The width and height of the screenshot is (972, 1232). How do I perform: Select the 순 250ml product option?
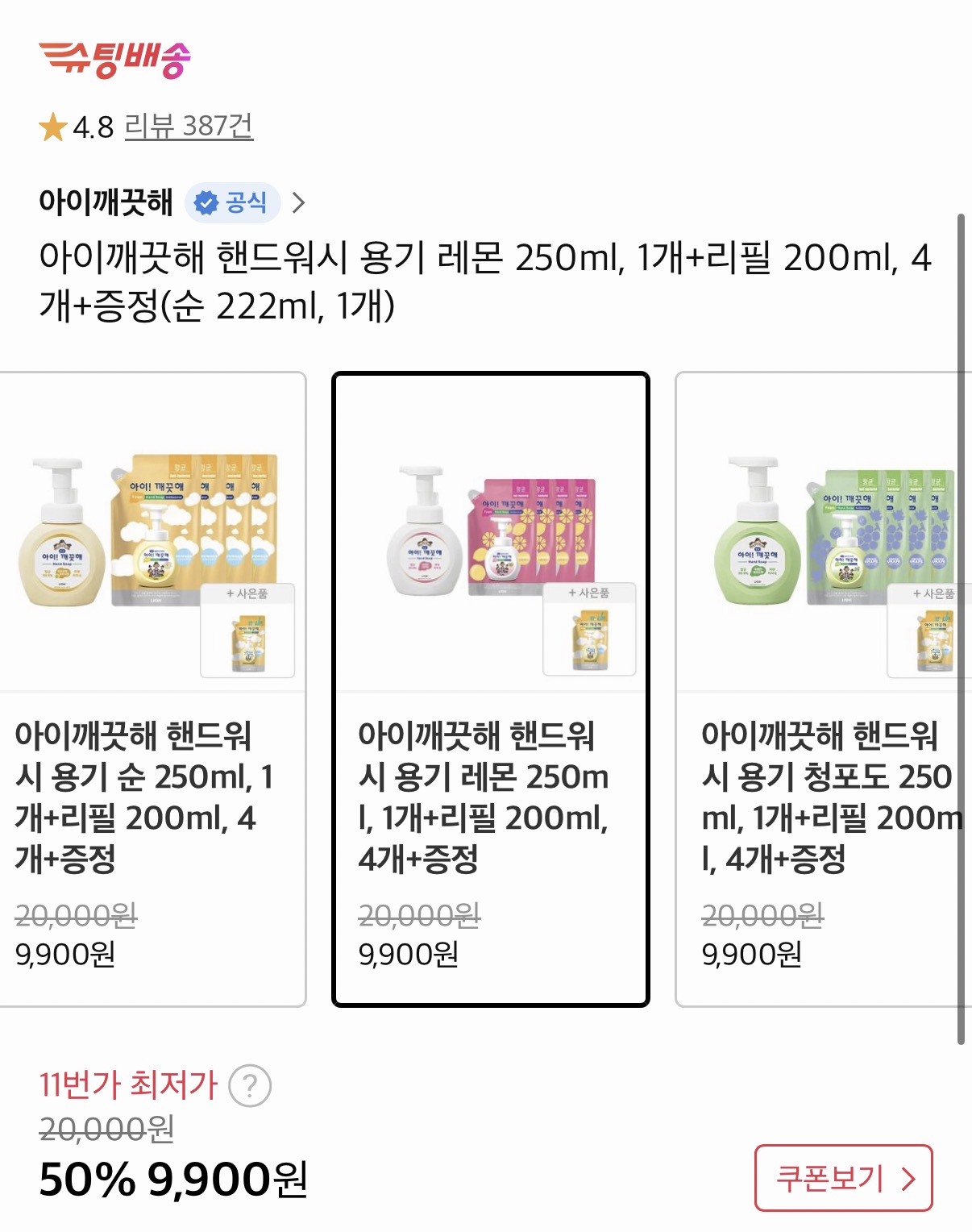point(153,685)
